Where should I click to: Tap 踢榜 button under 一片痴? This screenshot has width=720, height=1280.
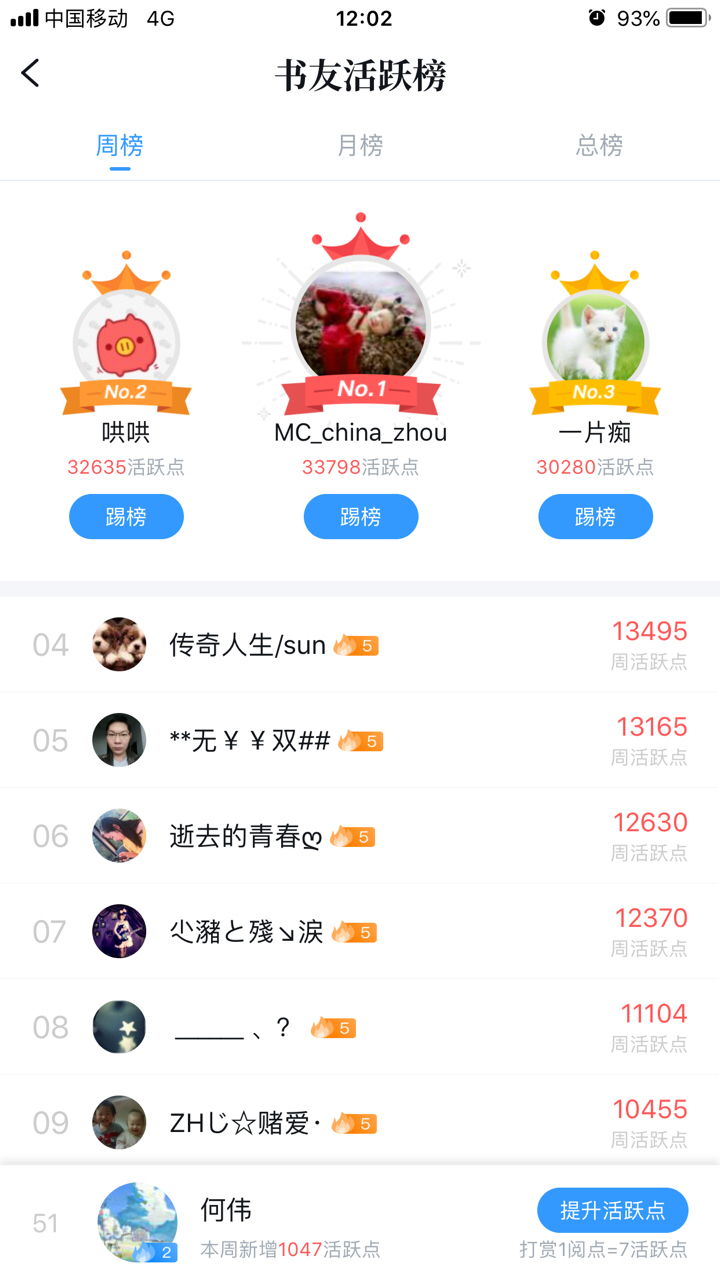[x=595, y=517]
